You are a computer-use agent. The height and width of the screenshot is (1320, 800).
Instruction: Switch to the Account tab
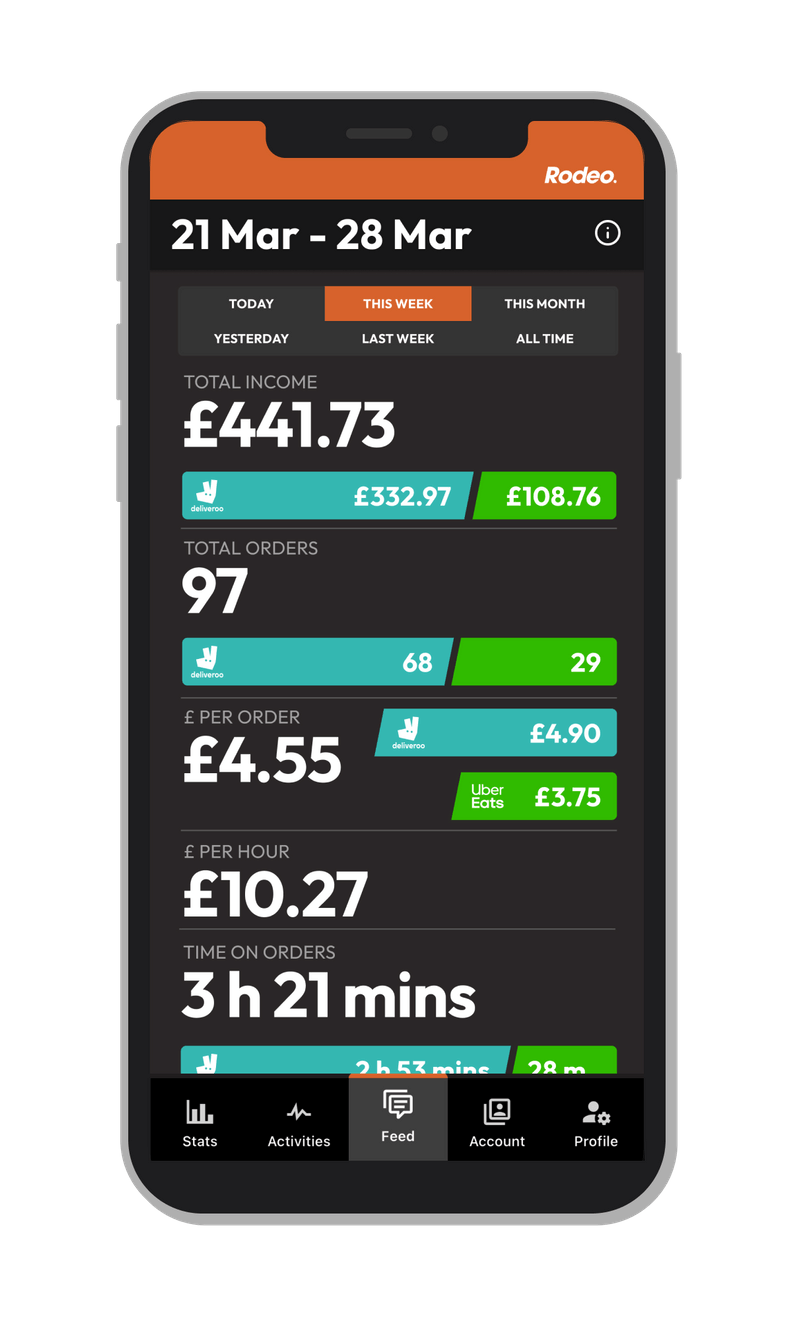click(x=497, y=1122)
